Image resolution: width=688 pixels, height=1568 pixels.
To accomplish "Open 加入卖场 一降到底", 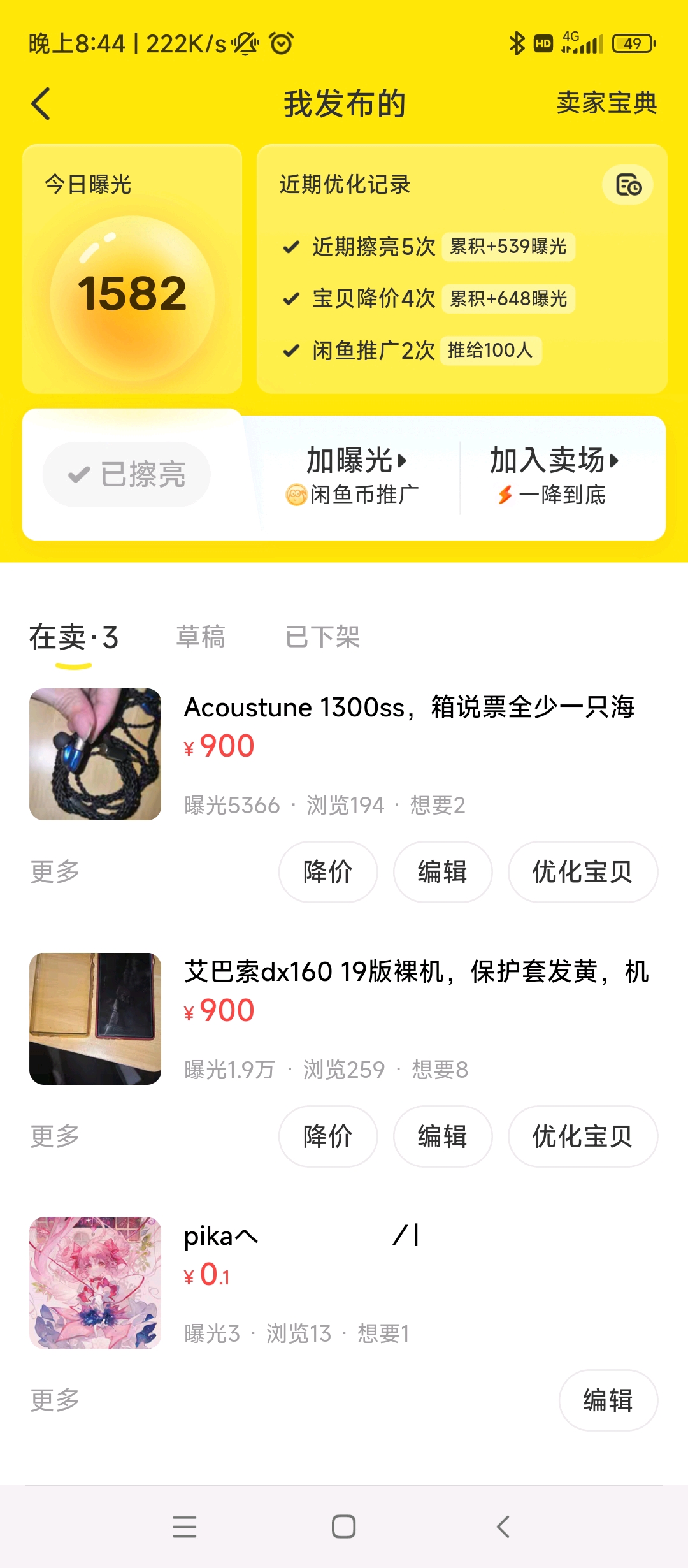I will coord(553,475).
